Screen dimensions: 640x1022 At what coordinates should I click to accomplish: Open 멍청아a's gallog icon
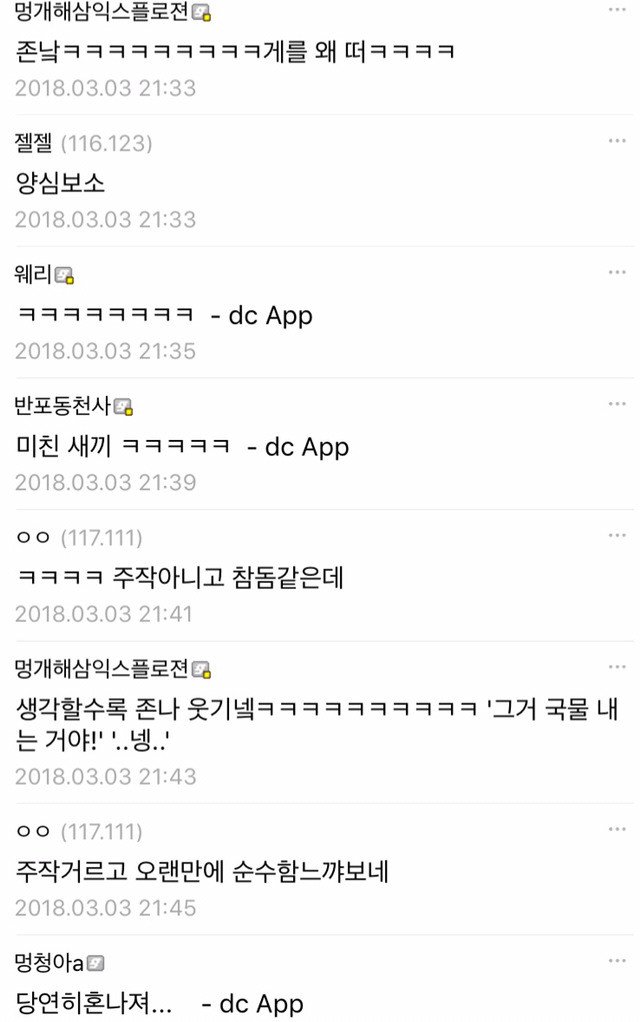tap(95, 963)
